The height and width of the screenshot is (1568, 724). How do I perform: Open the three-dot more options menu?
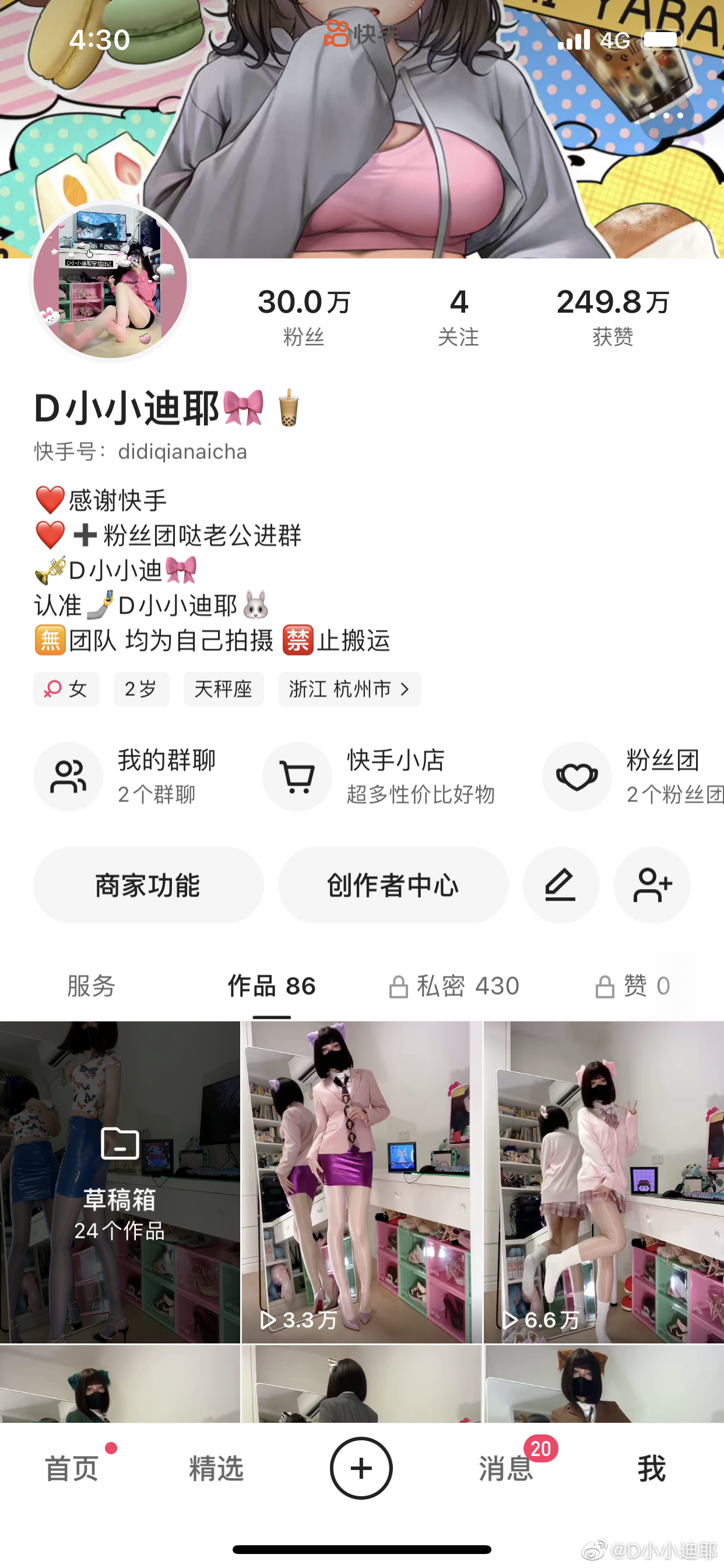(x=666, y=115)
